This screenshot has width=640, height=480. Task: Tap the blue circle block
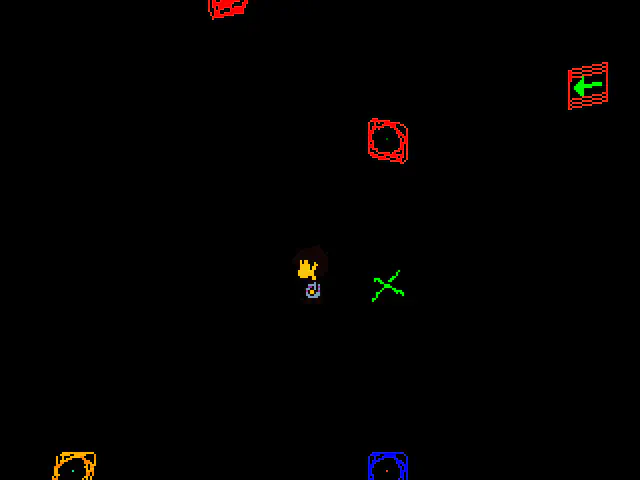click(x=388, y=467)
